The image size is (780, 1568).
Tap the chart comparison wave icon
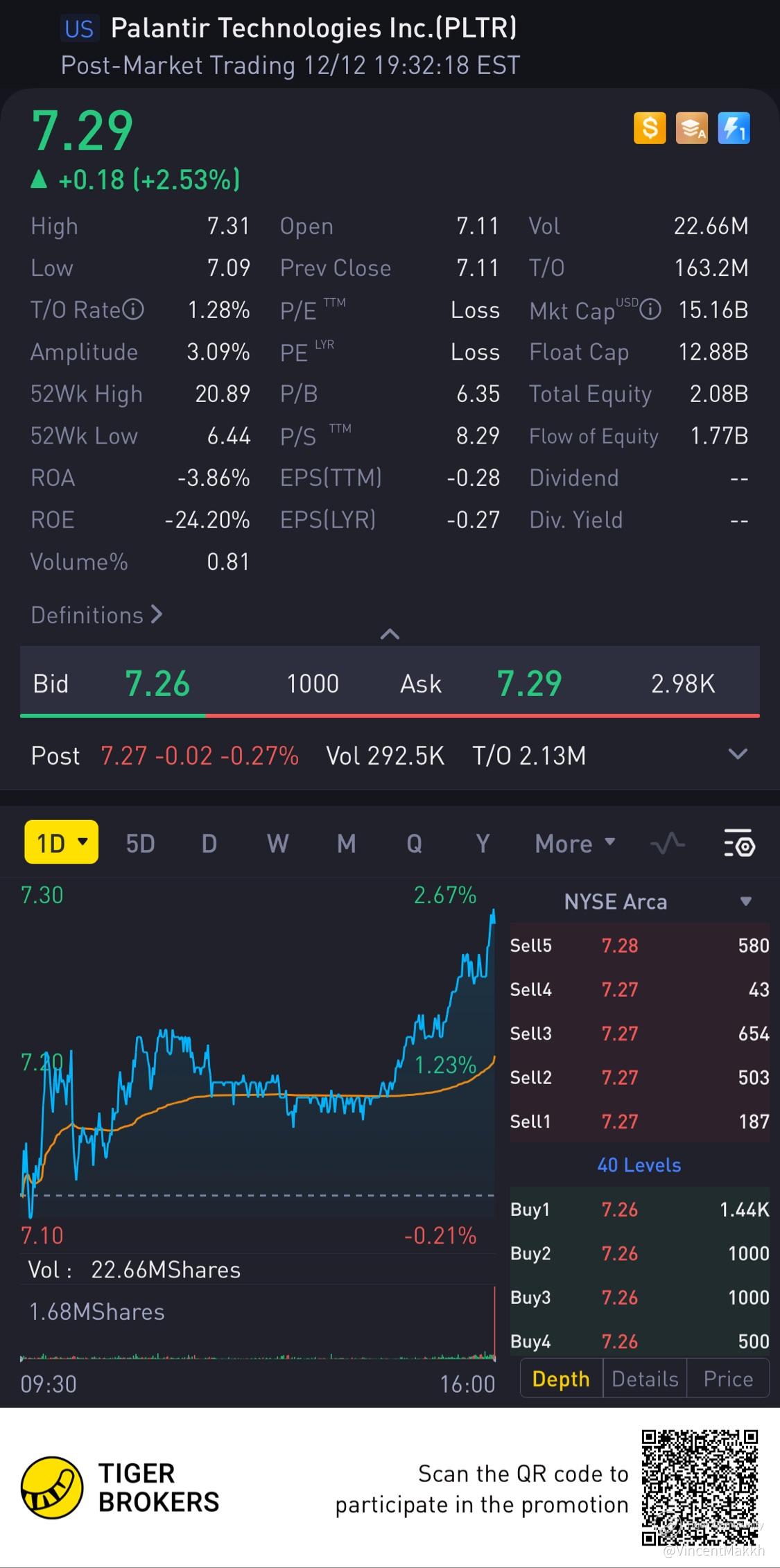pyautogui.click(x=667, y=844)
